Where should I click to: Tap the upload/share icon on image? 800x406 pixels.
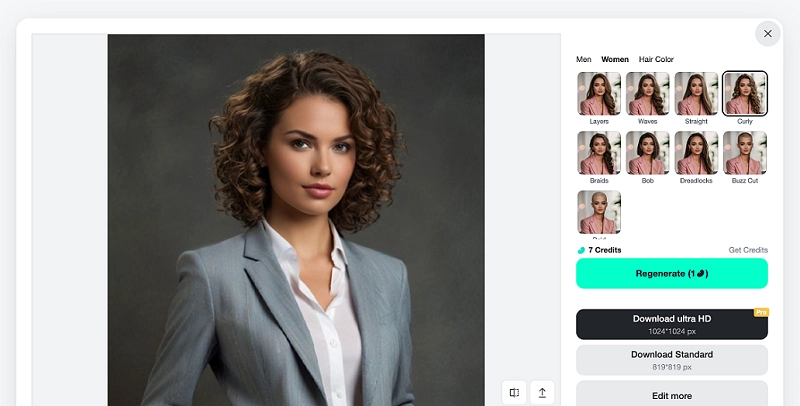pyautogui.click(x=542, y=392)
